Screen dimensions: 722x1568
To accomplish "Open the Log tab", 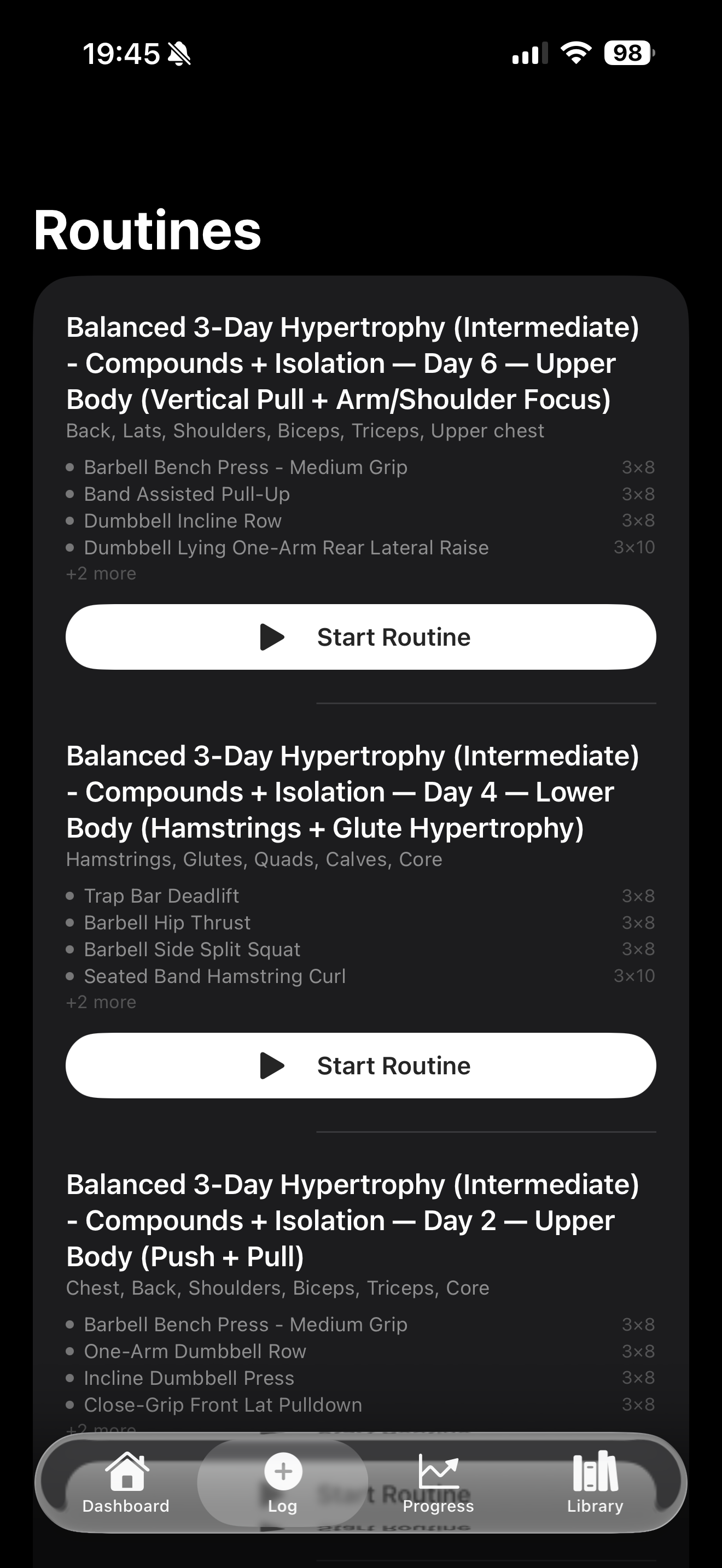I will click(282, 1483).
